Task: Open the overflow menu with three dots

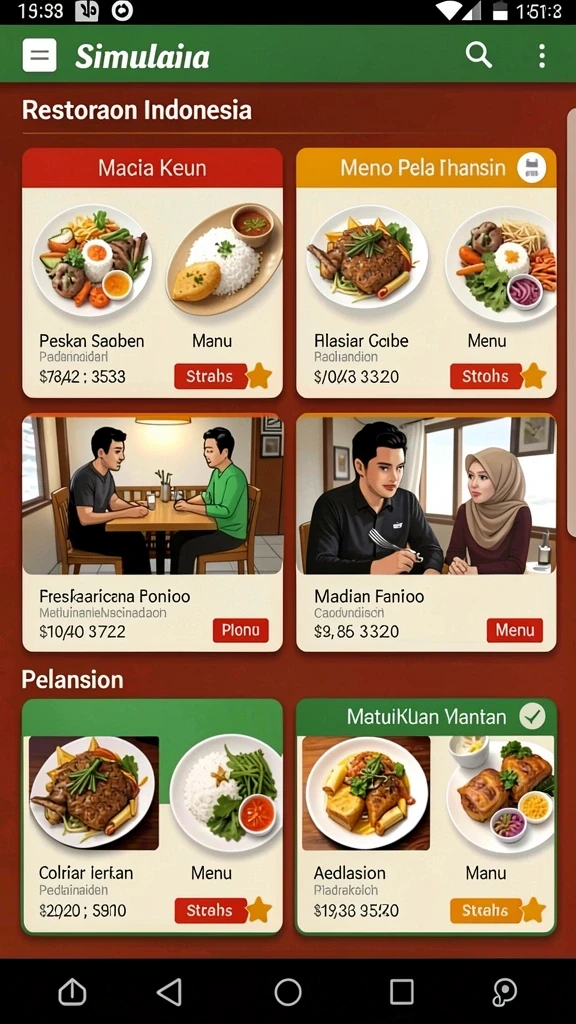Action: coord(541,56)
